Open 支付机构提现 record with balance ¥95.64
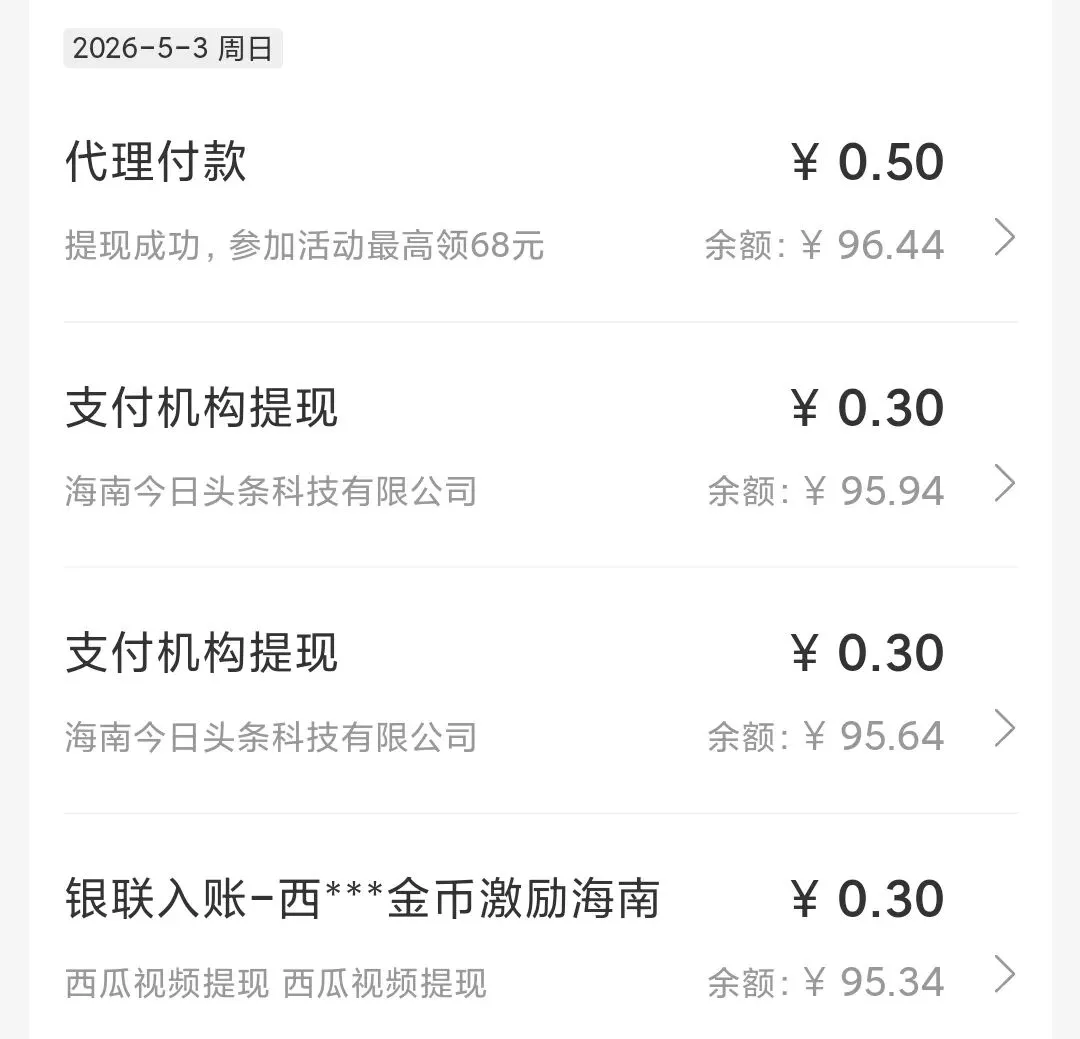The image size is (1080, 1039). point(541,690)
